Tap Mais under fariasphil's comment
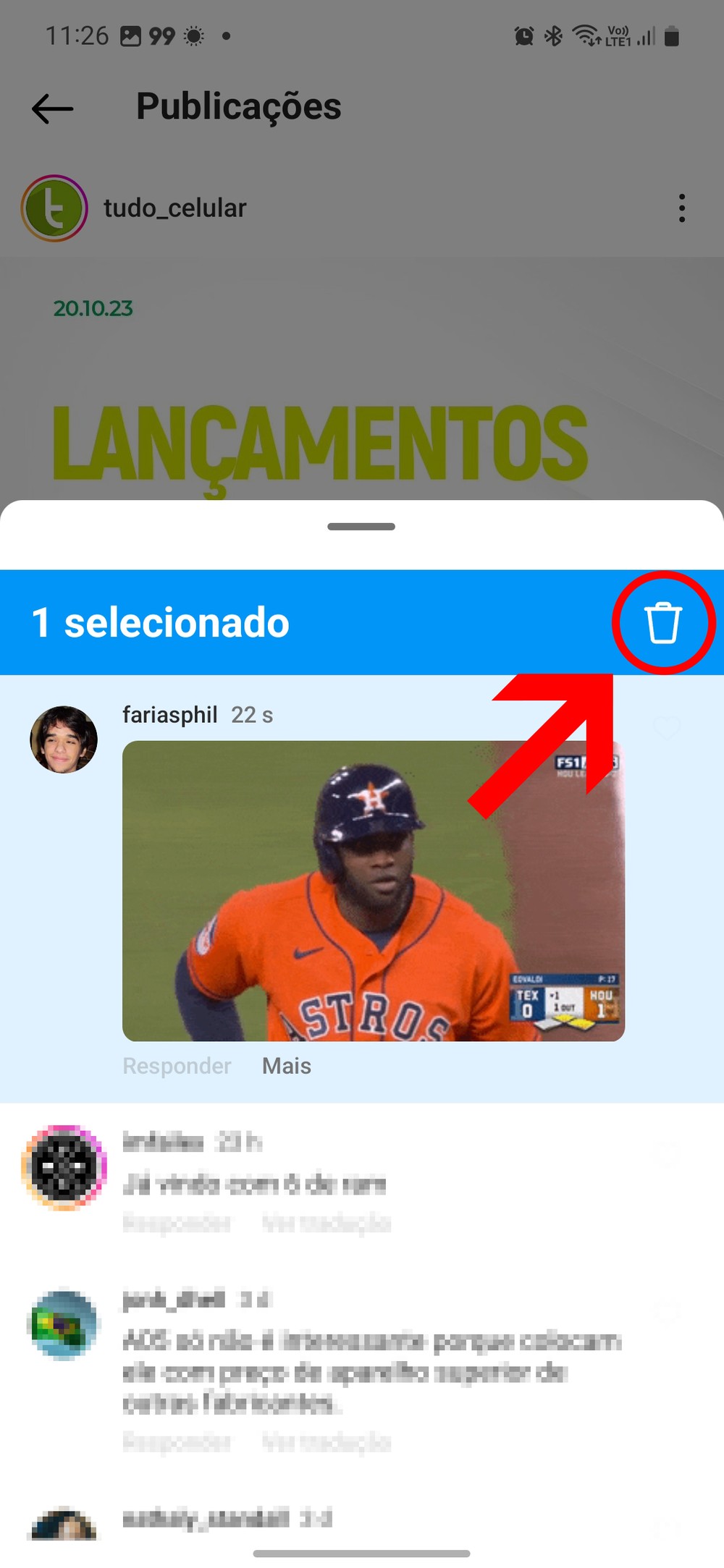Screen dimensions: 724x1568 click(x=287, y=1066)
